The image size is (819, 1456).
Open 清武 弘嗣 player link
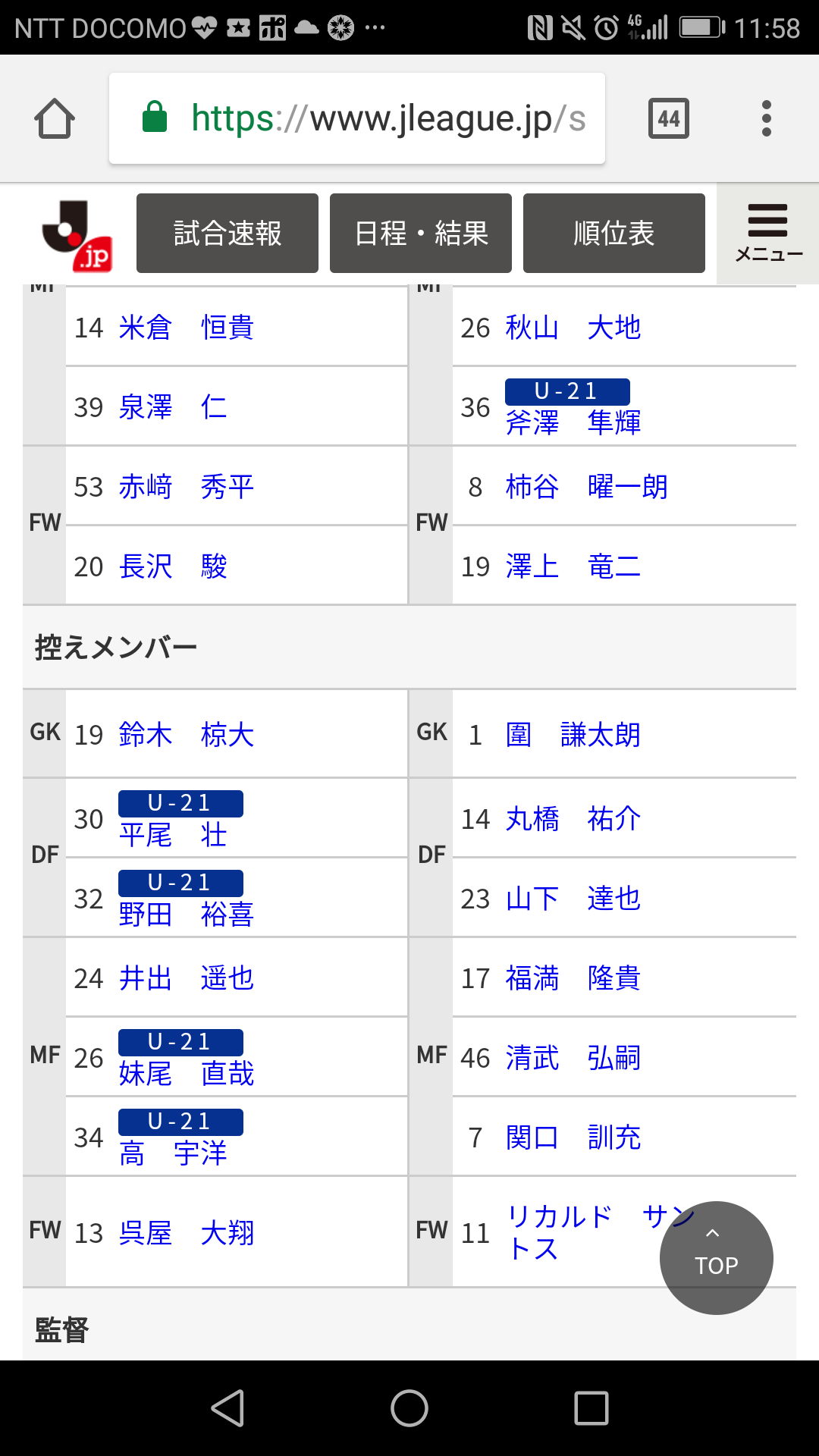[573, 1058]
